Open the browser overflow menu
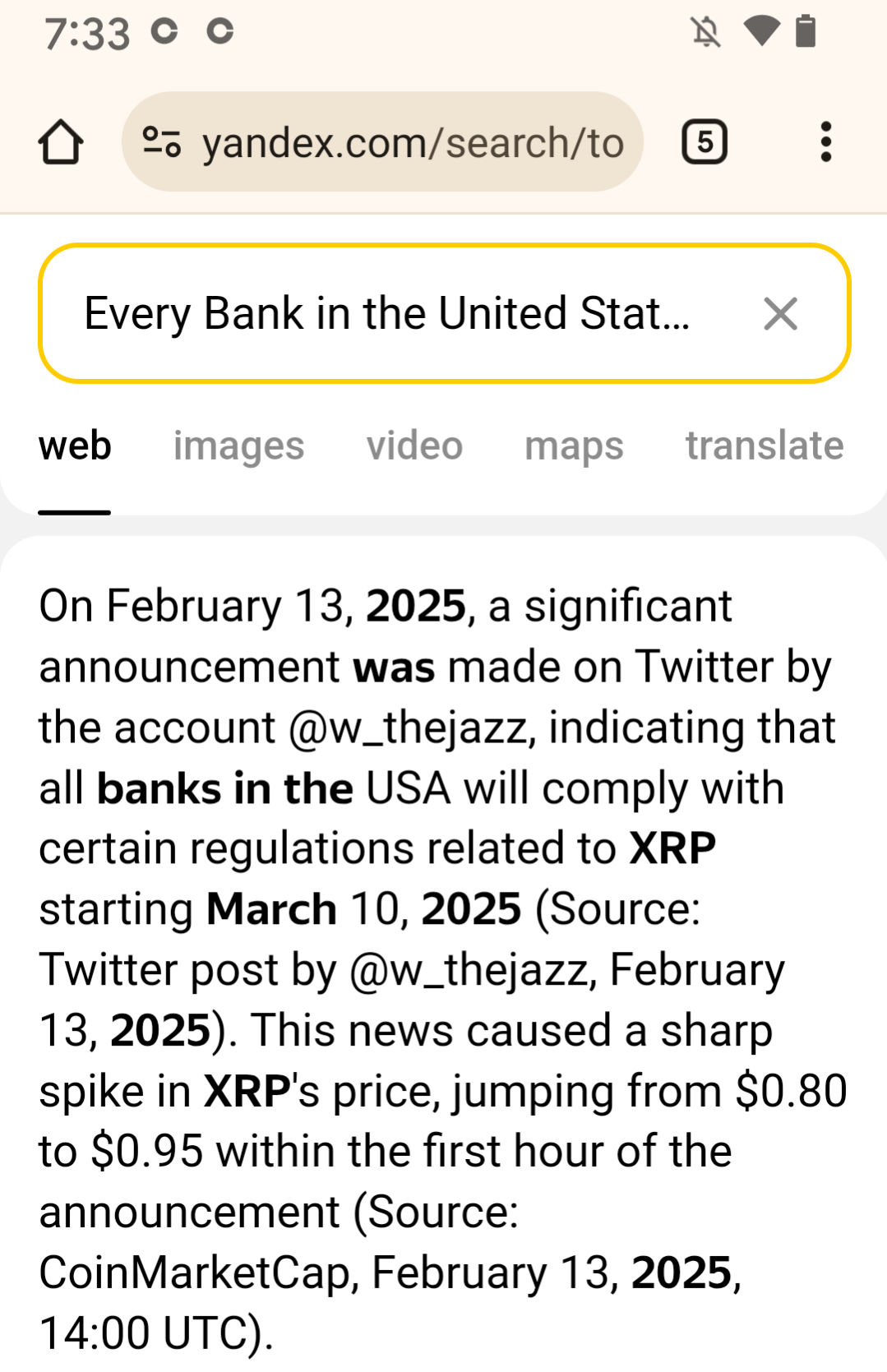This screenshot has height=1372, width=887. coord(825,142)
